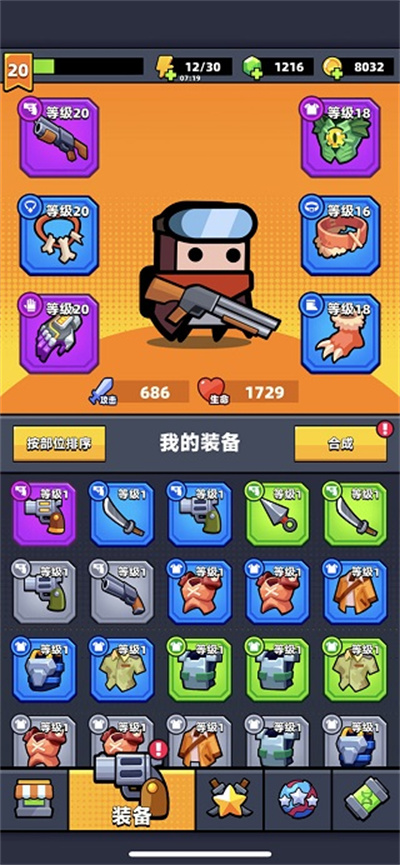Select the gray shotgun in inventory
Image resolution: width=400 pixels, height=865 pixels.
(122, 592)
